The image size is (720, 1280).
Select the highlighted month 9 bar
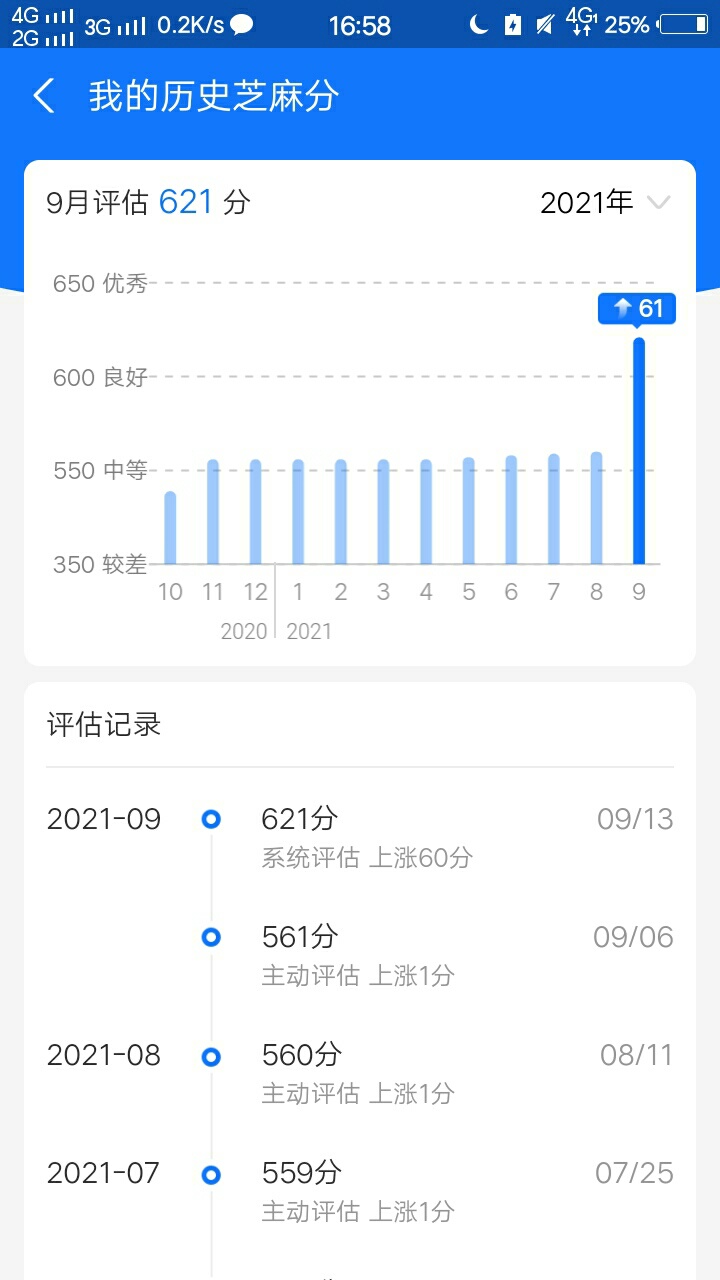pyautogui.click(x=639, y=451)
